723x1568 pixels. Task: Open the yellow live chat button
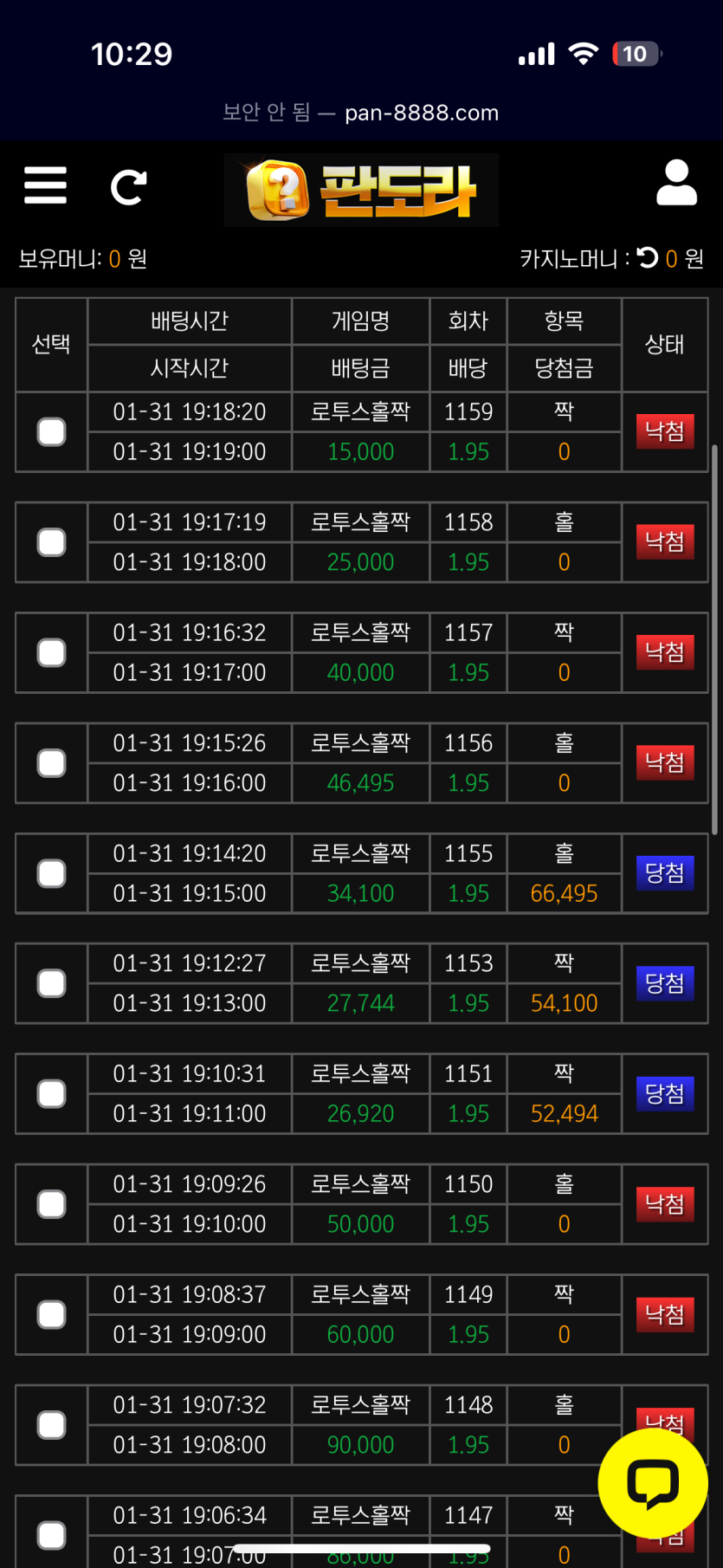tap(653, 1483)
